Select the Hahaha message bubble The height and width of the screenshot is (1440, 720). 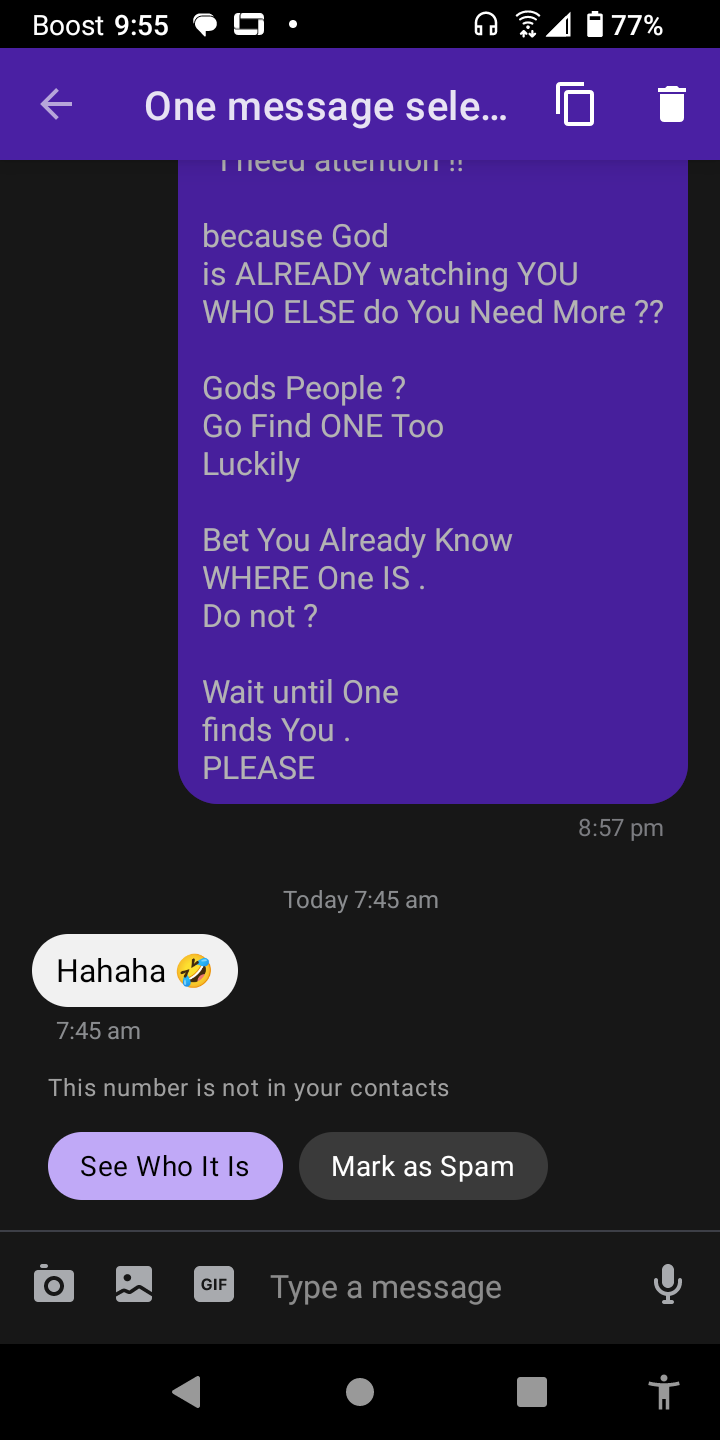[135, 970]
